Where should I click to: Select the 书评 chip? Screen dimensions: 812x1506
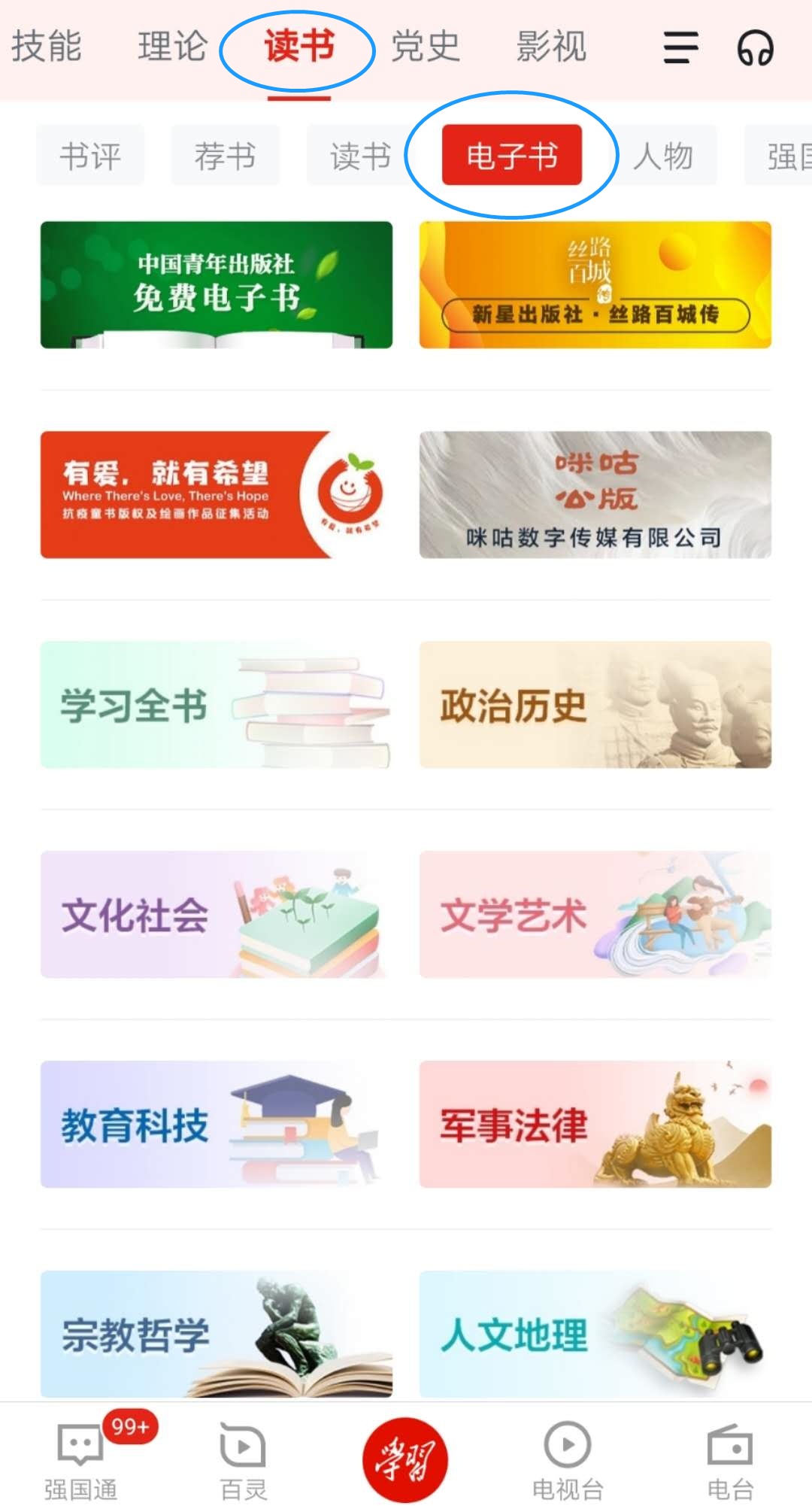click(x=90, y=156)
